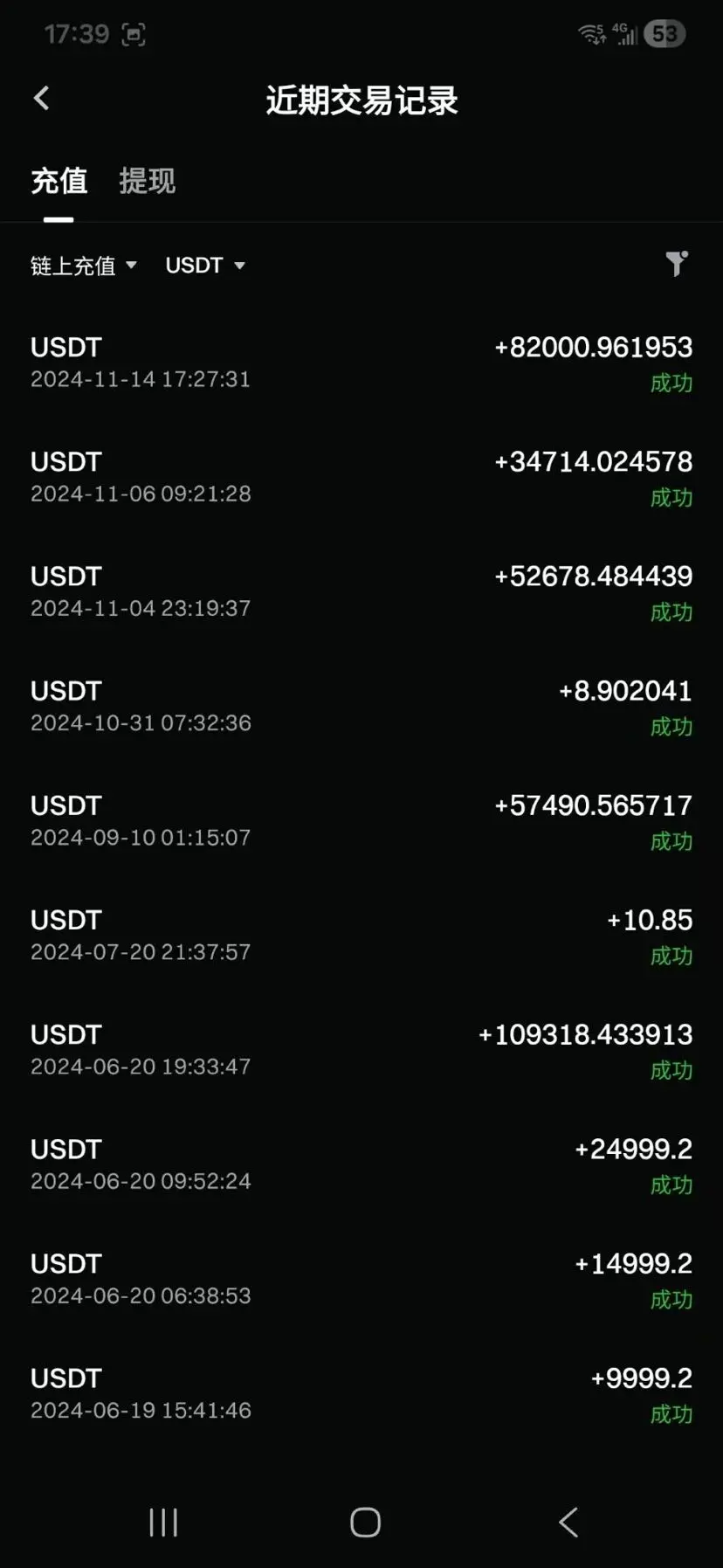Select the 充值 tab
723x1568 pixels.
click(59, 182)
